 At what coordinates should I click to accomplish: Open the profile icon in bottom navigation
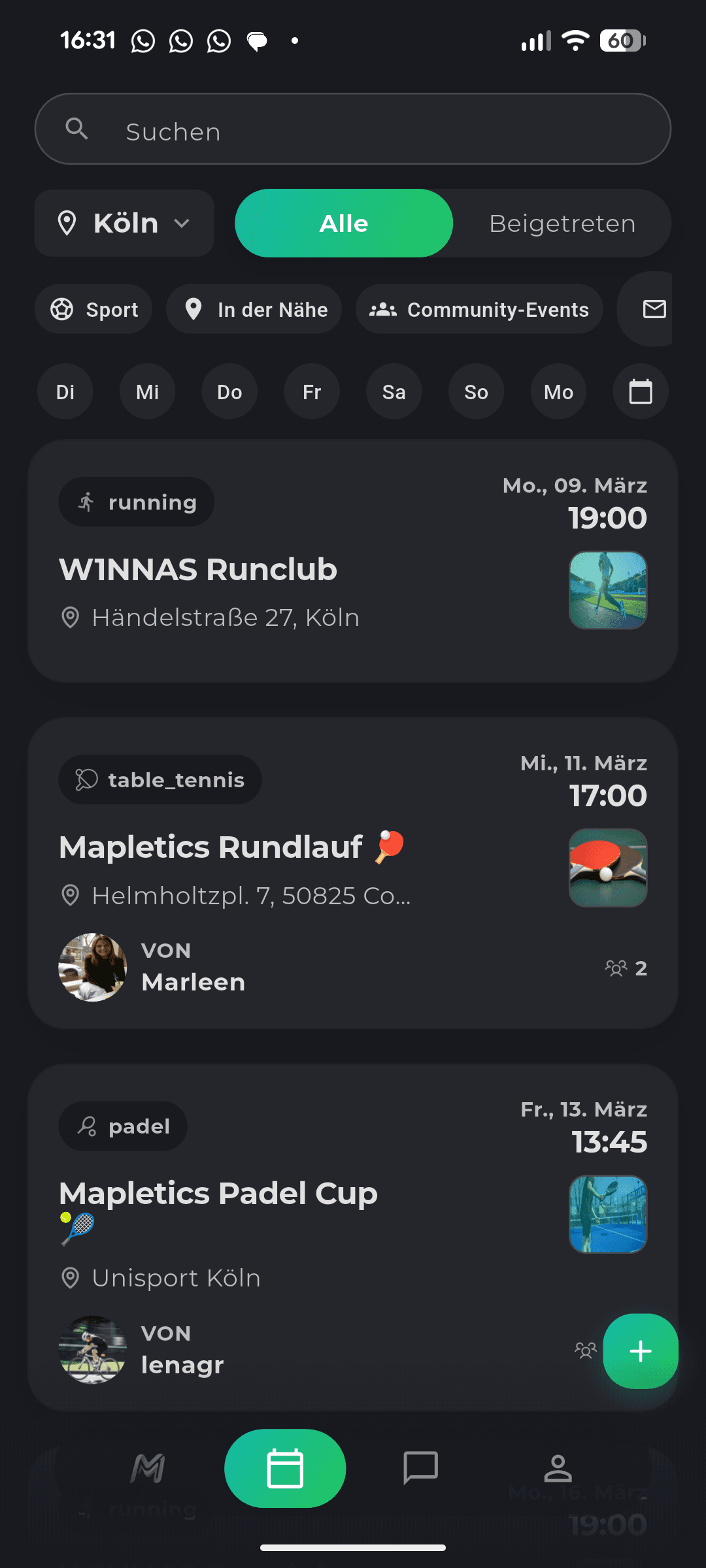click(x=559, y=1467)
